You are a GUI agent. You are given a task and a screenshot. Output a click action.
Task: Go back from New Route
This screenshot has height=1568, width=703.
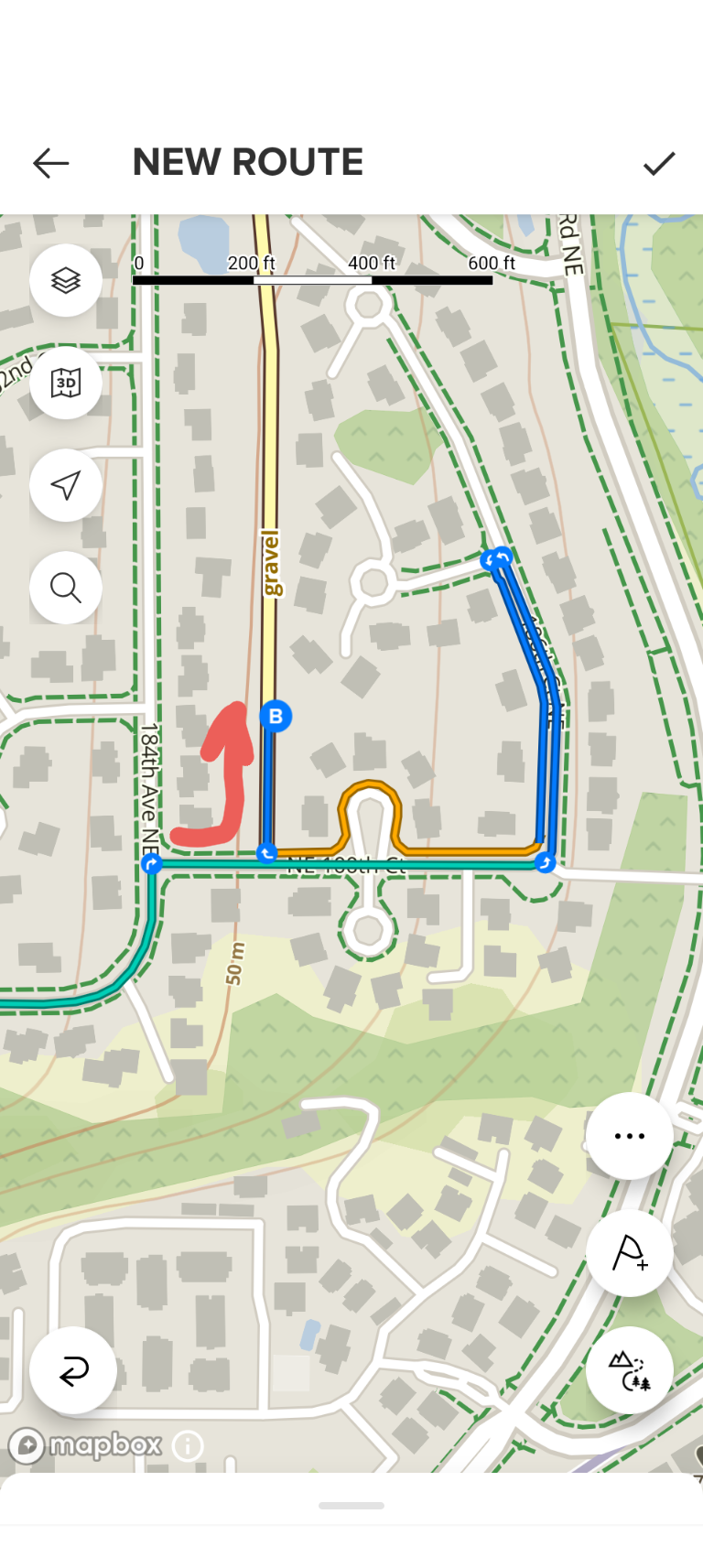tap(51, 164)
